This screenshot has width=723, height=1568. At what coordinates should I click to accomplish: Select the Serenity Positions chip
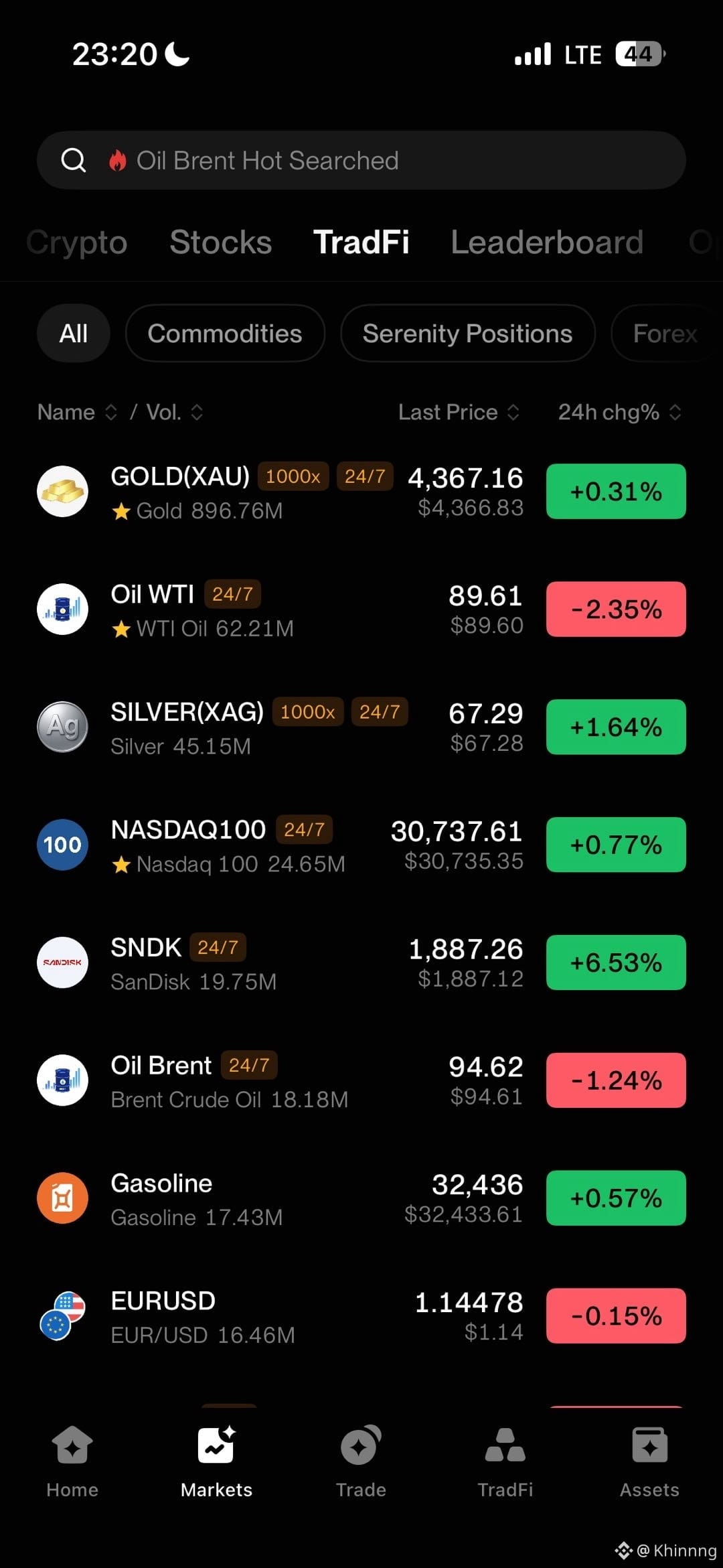[x=467, y=333]
